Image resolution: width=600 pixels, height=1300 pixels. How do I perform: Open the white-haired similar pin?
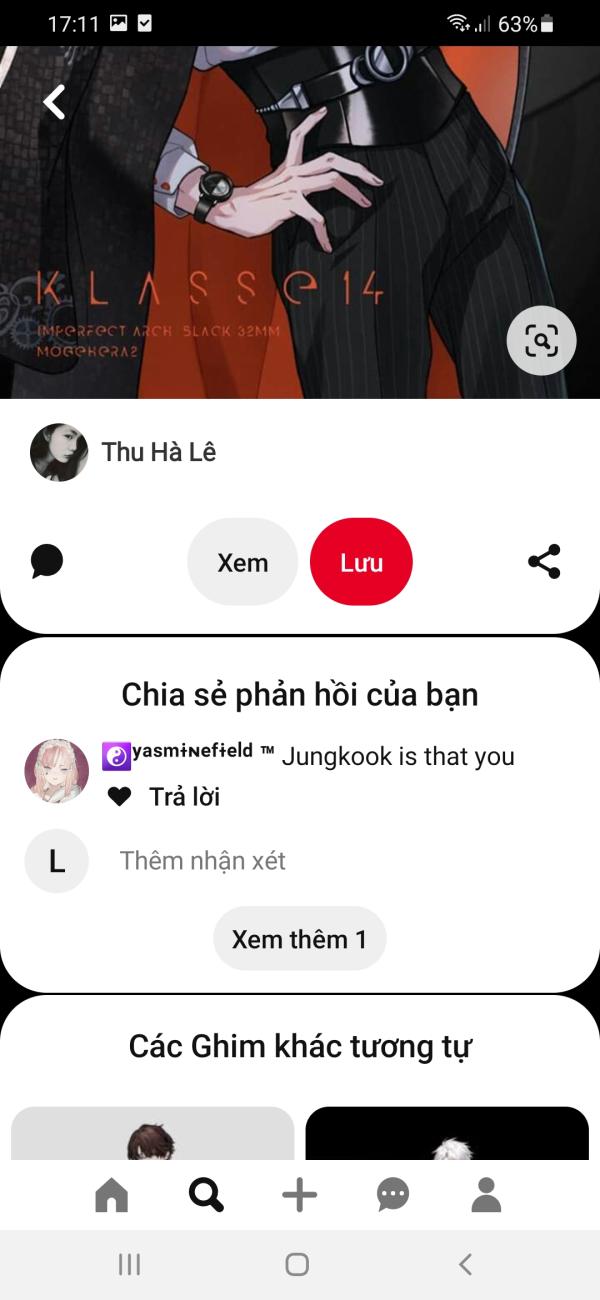[x=446, y=1133]
